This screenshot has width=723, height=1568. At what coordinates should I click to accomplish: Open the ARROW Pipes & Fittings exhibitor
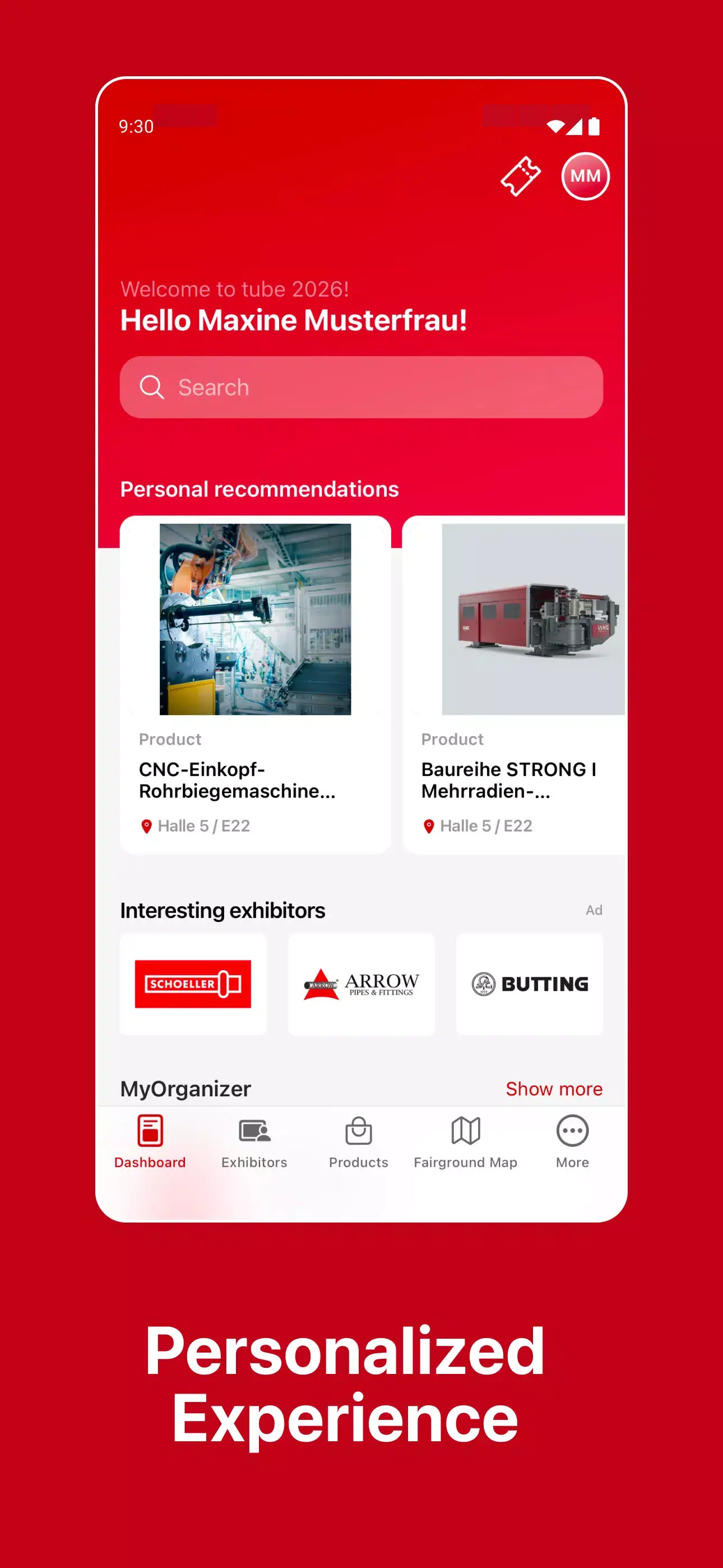361,984
